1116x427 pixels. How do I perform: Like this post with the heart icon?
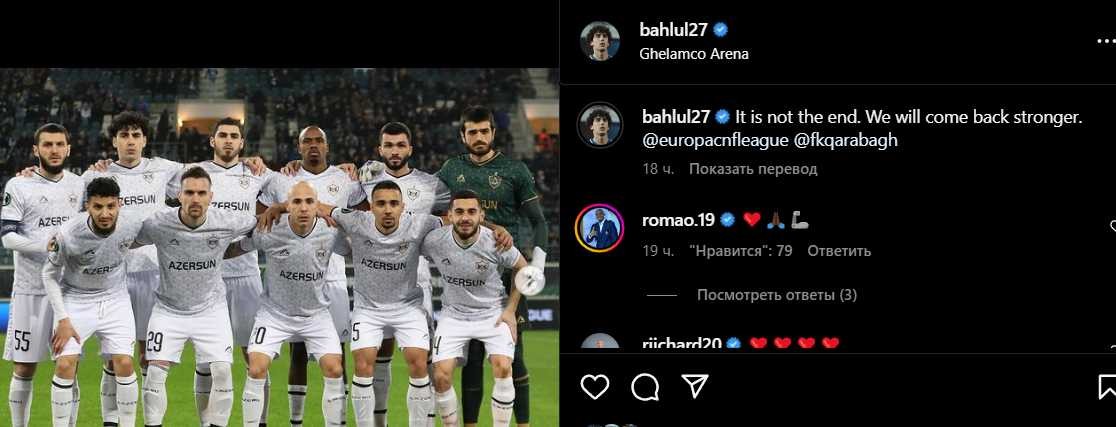[x=594, y=386]
